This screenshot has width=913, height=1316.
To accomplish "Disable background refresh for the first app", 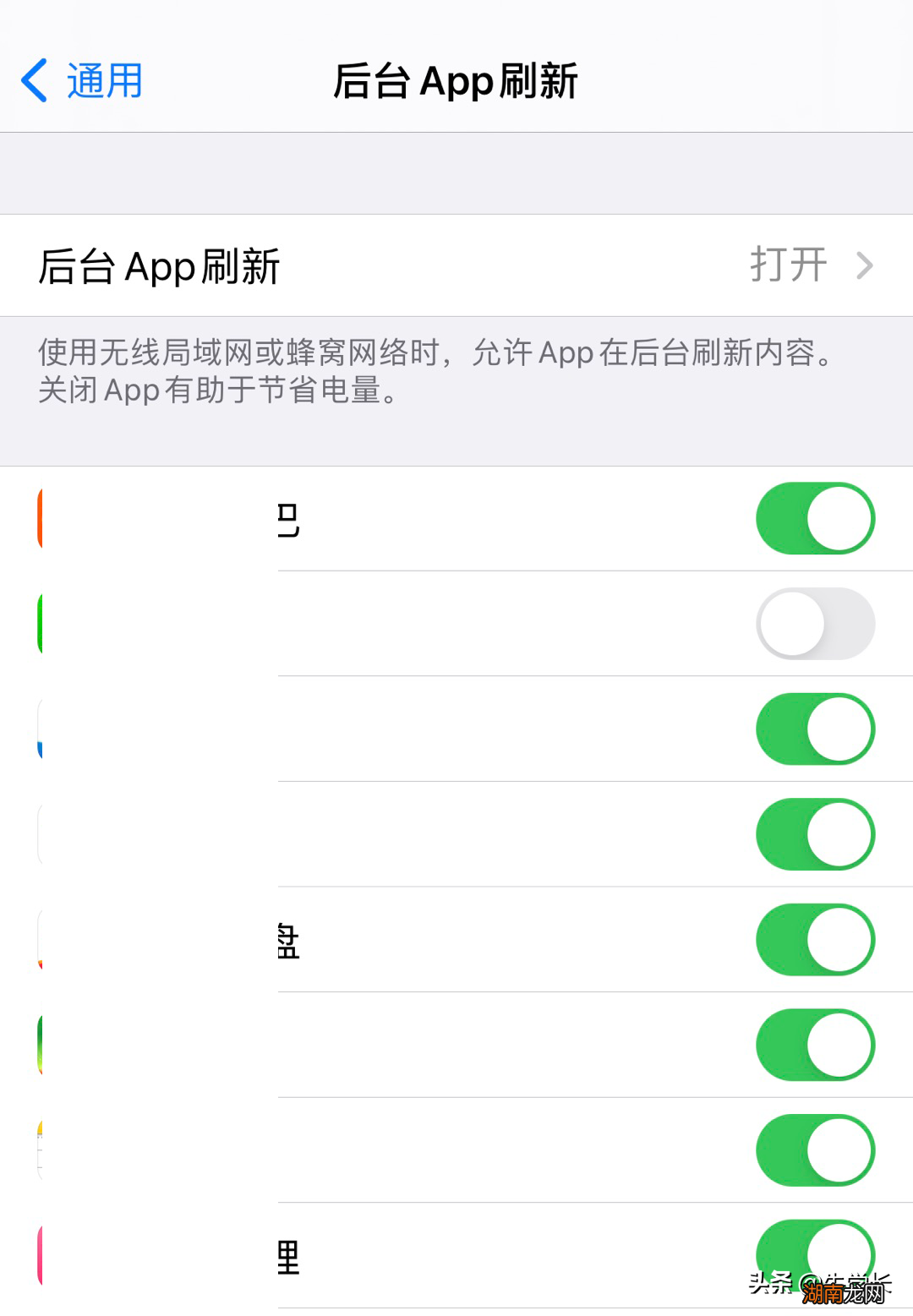I will pyautogui.click(x=814, y=518).
